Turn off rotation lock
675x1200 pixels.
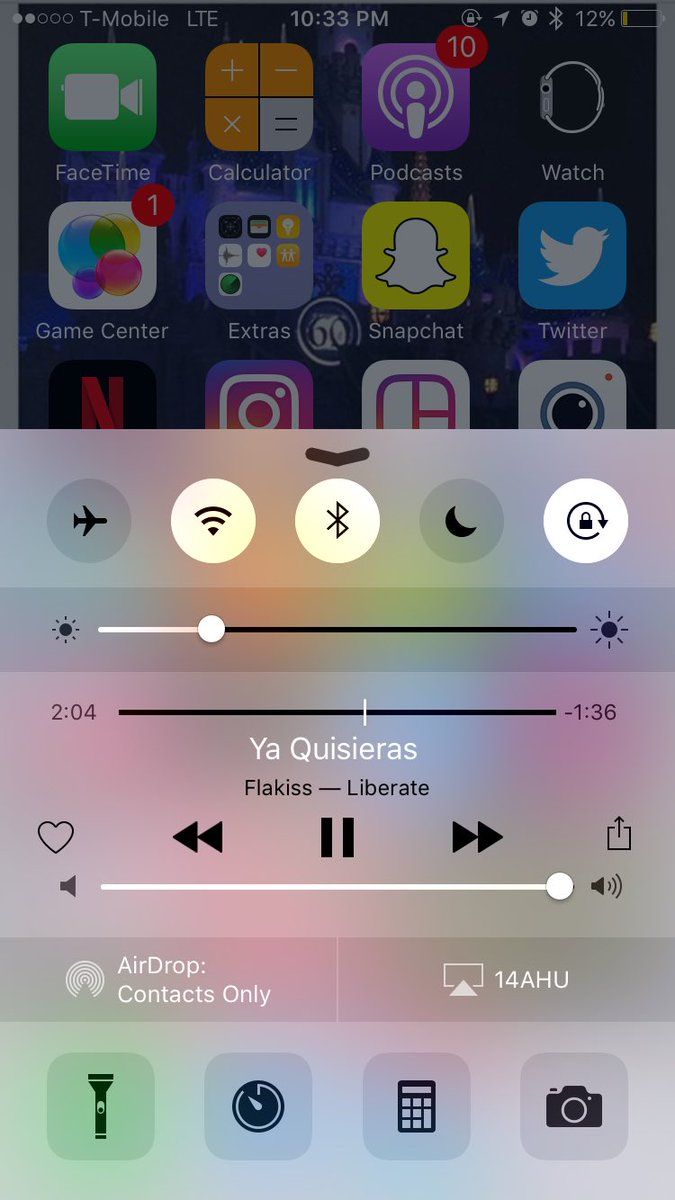pos(585,521)
